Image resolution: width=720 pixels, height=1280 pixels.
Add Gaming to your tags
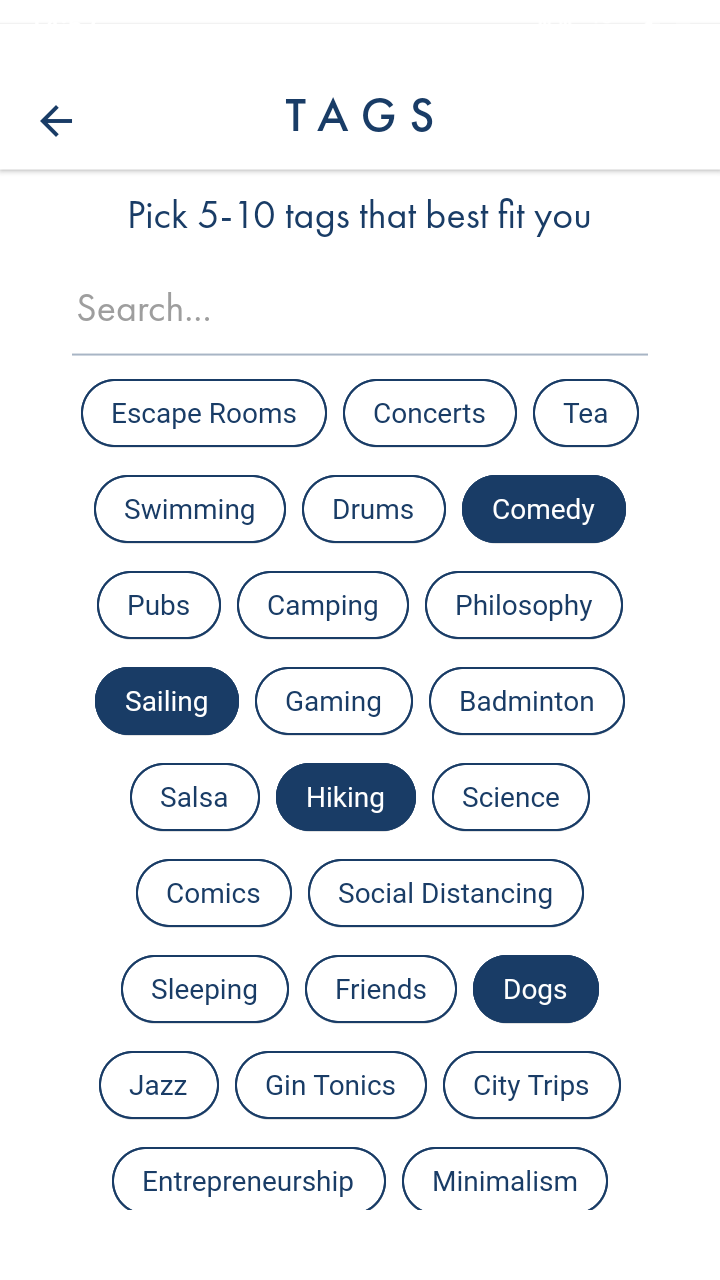[x=333, y=701]
